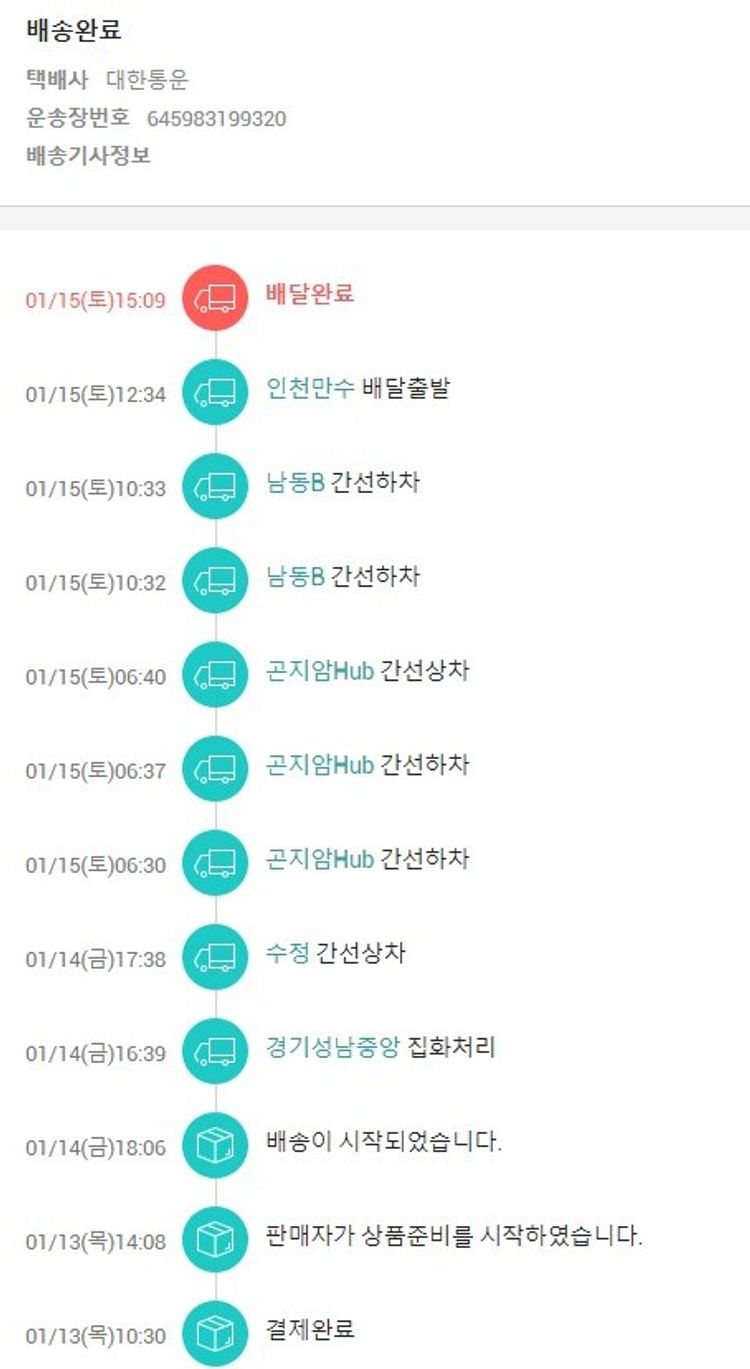Open the 곤지암Hub link for 간선상차
The width and height of the screenshot is (750, 1369).
(319, 671)
